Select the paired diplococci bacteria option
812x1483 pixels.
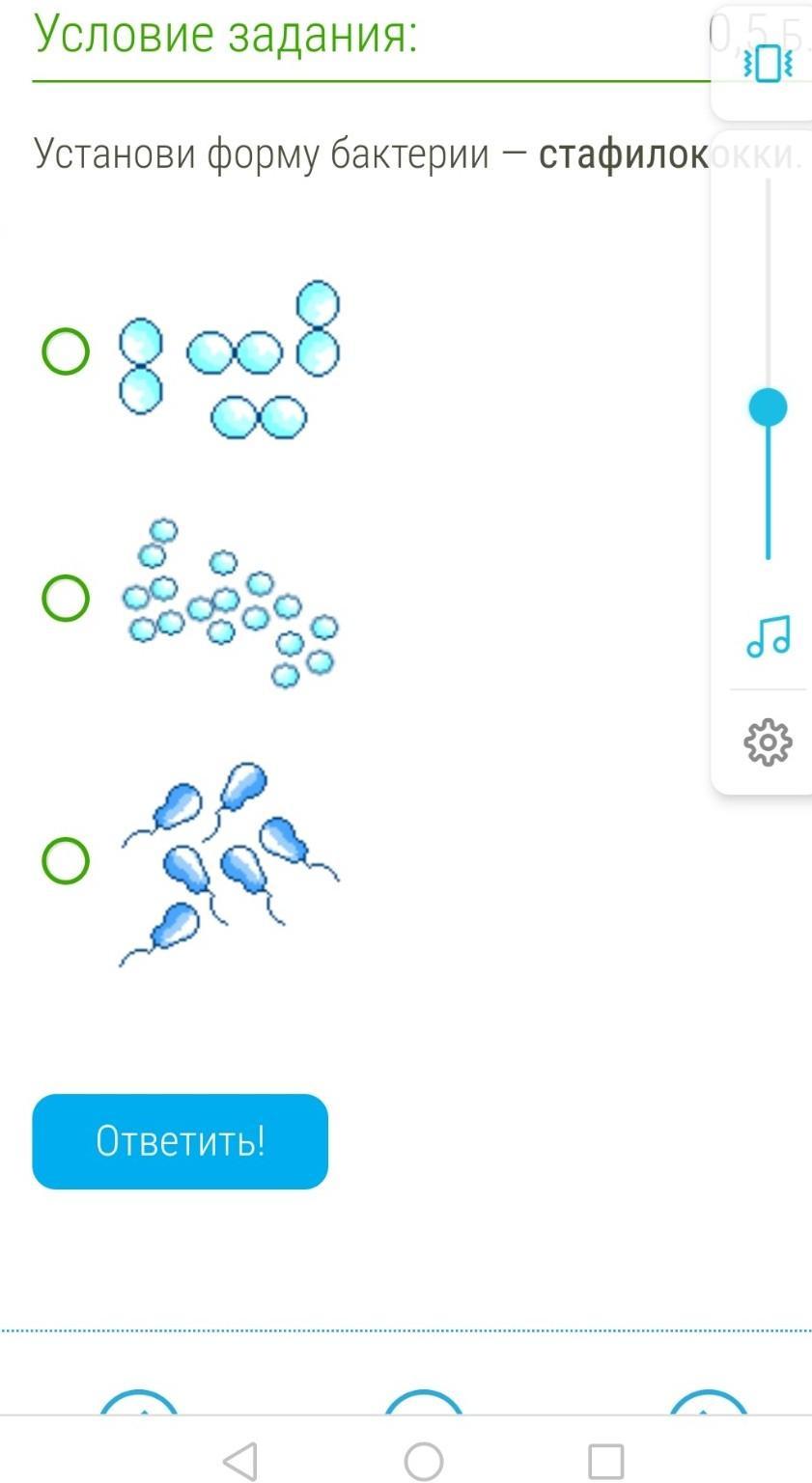(x=66, y=352)
